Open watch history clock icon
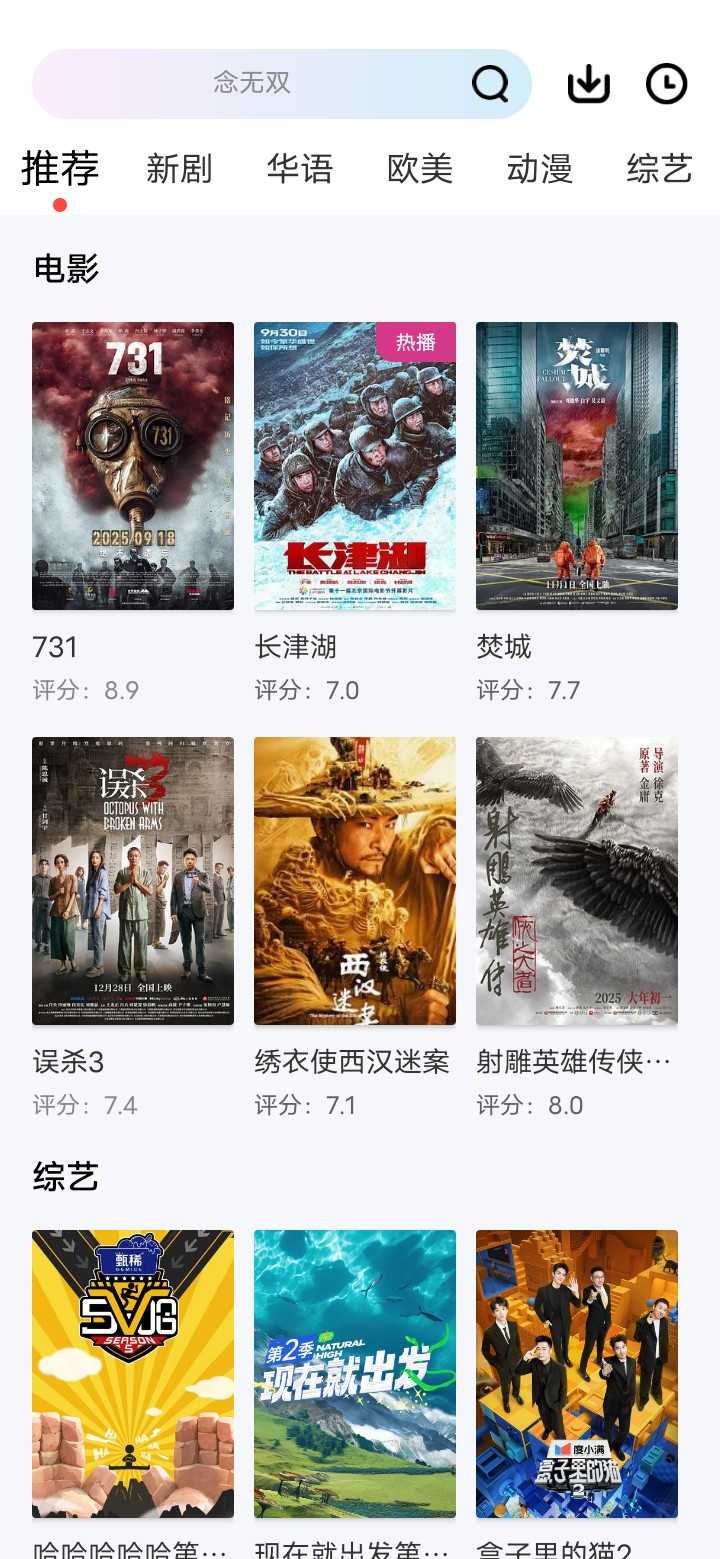Screen dimensions: 720x1559 tap(667, 84)
